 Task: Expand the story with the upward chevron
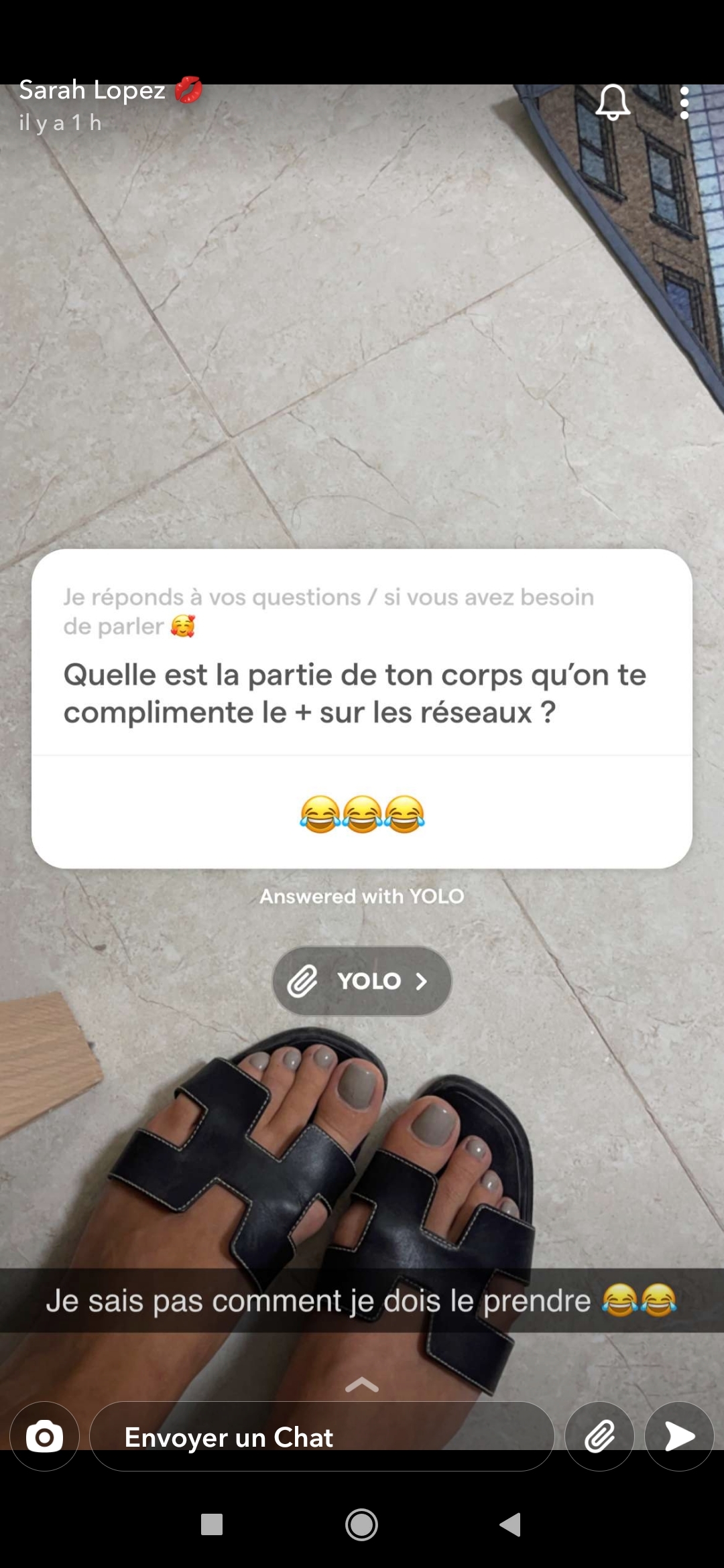click(362, 1384)
